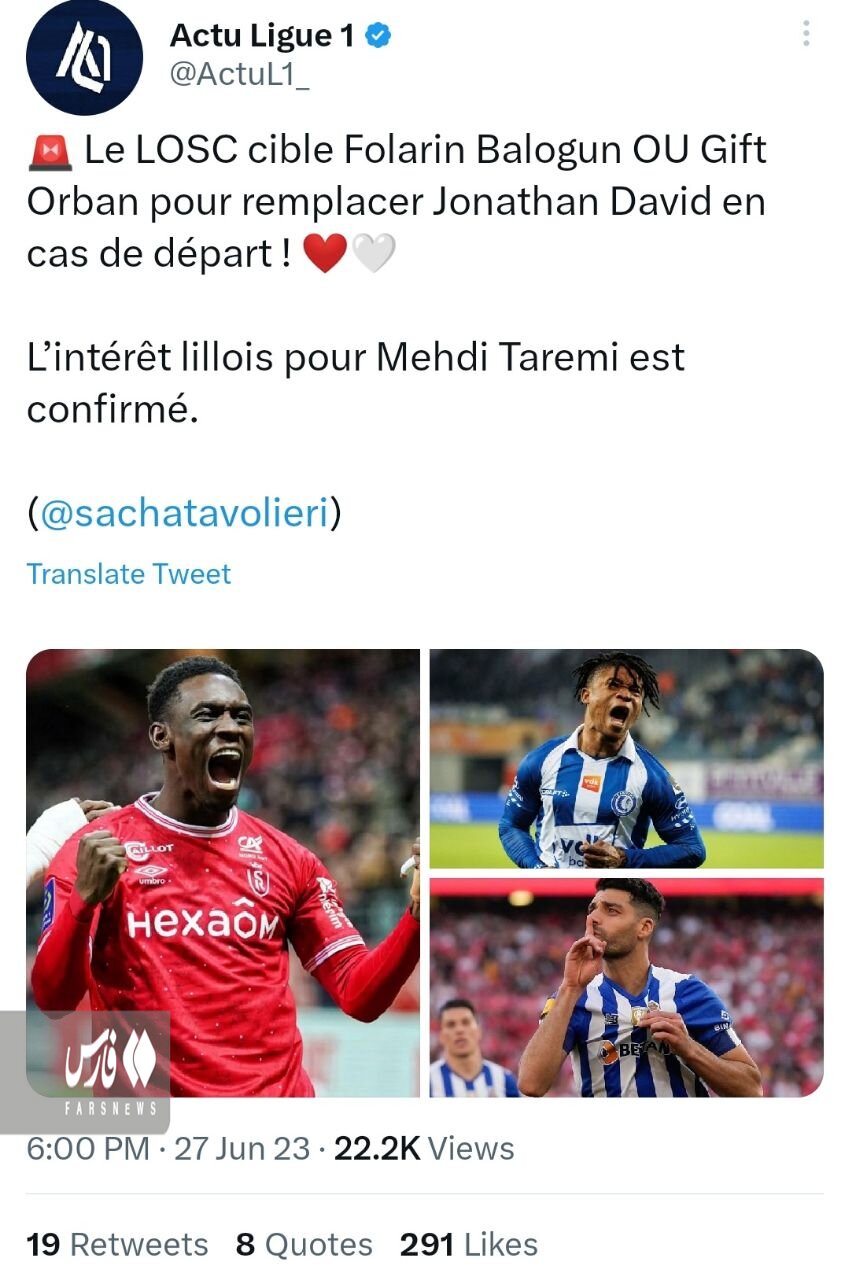Viewport: 847px width, 1277px height.
Task: View the 8 Quotes list
Action: pyautogui.click(x=304, y=1244)
